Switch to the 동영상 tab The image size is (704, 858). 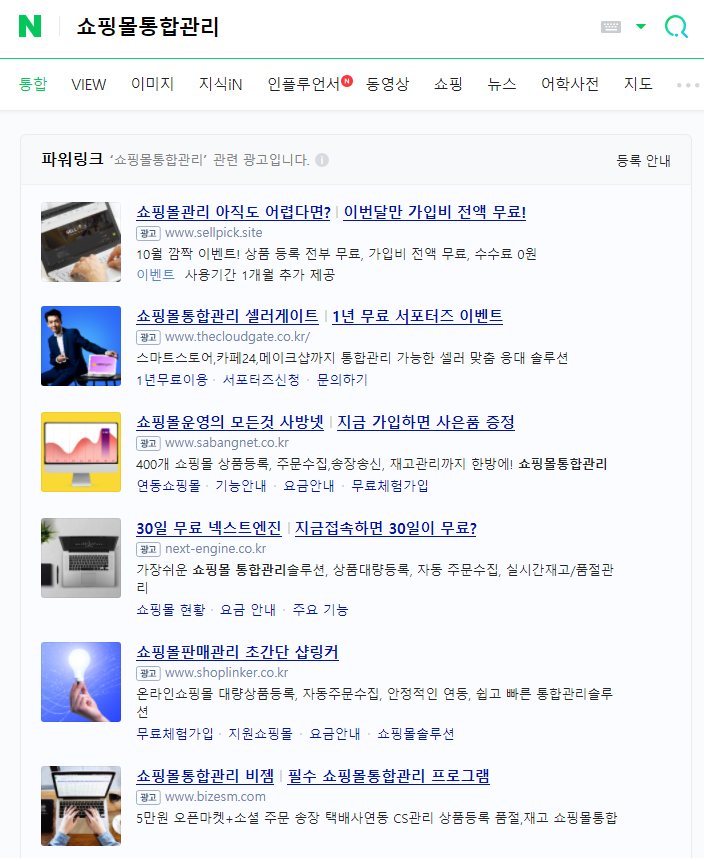coord(387,85)
